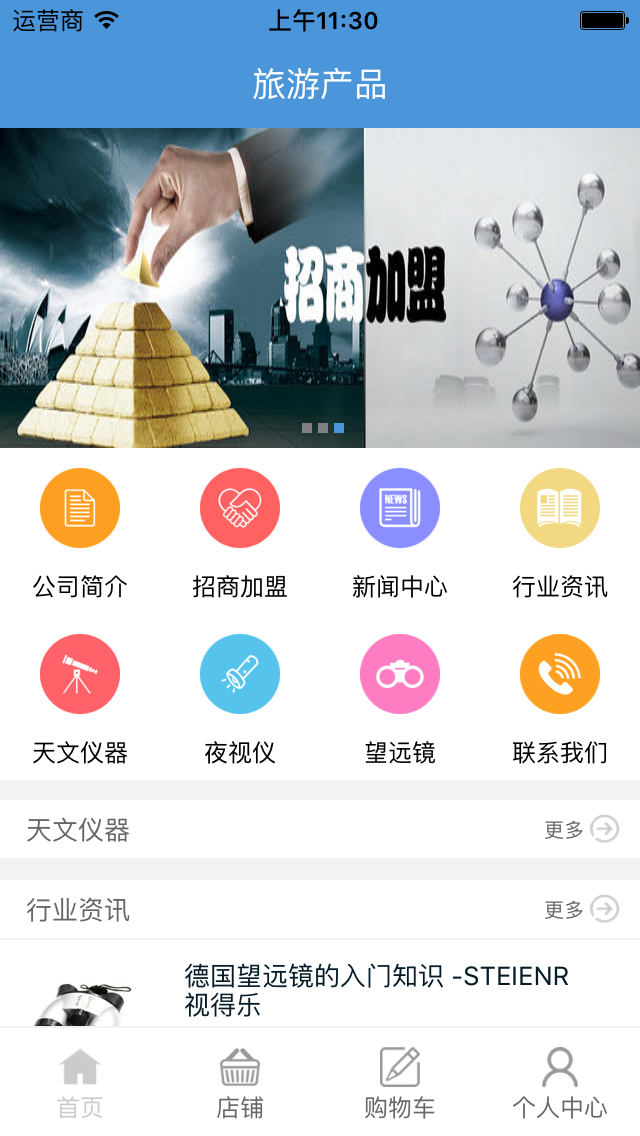View 更多 in the 天文仪器 section
This screenshot has width=640, height=1136.
point(582,829)
